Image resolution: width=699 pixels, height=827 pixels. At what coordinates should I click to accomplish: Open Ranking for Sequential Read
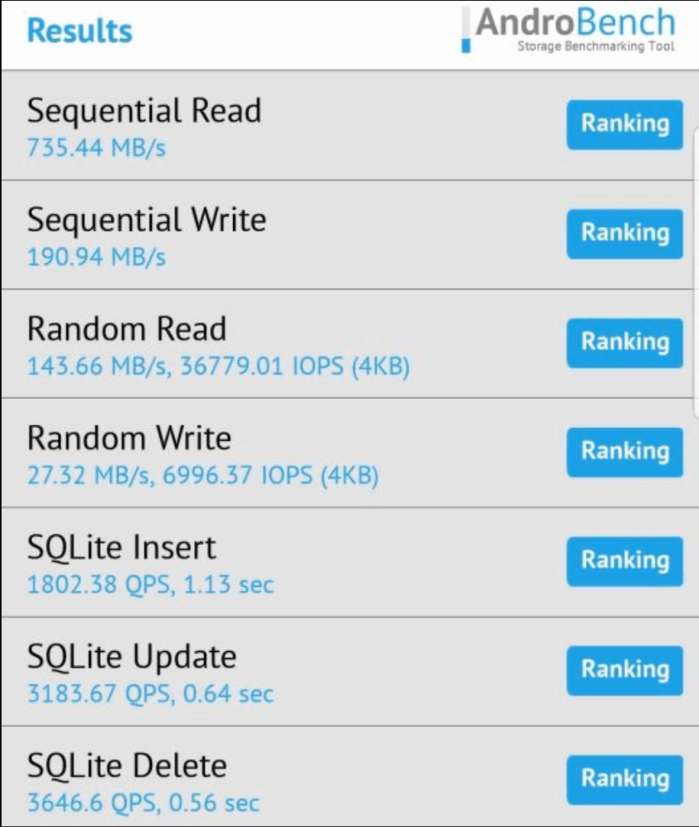[624, 124]
